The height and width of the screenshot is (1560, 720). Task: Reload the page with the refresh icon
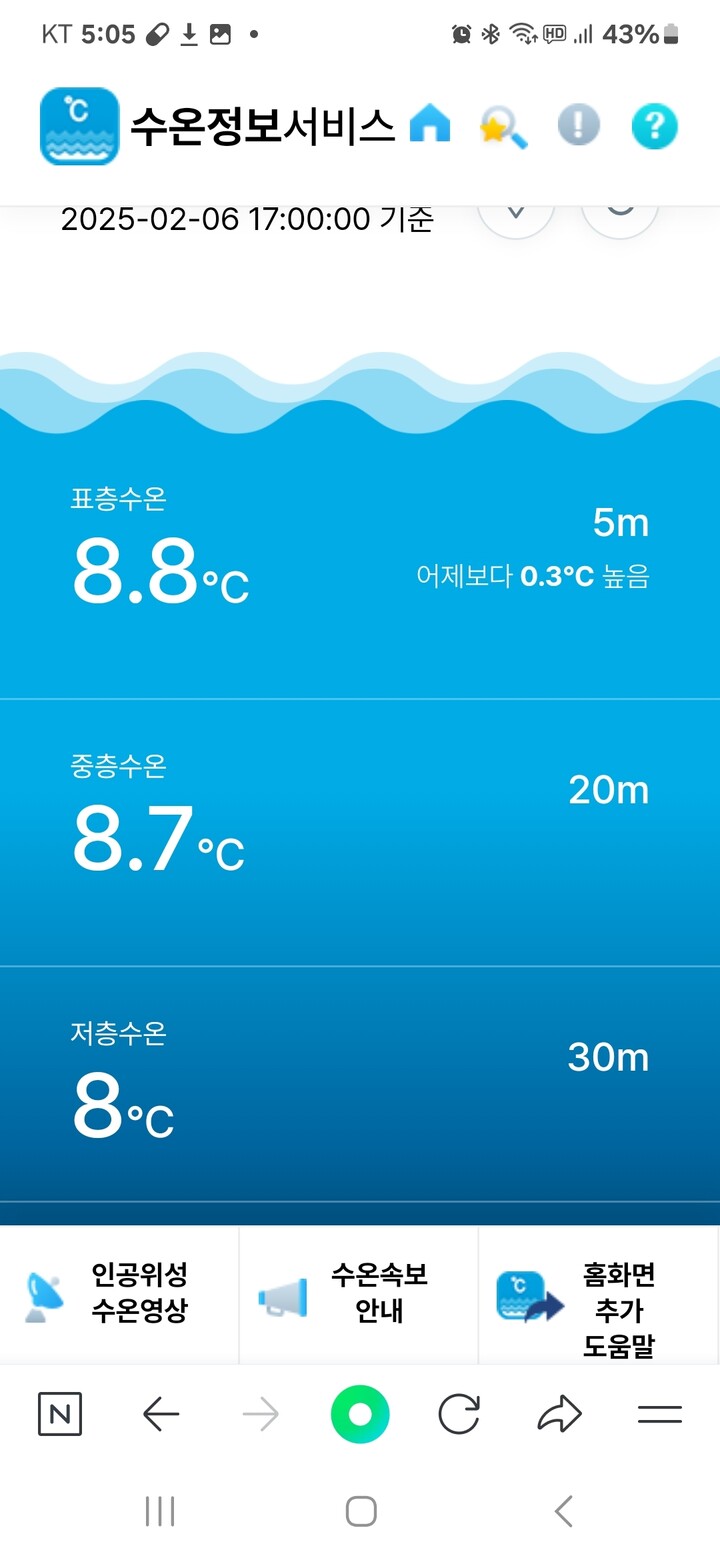459,1413
